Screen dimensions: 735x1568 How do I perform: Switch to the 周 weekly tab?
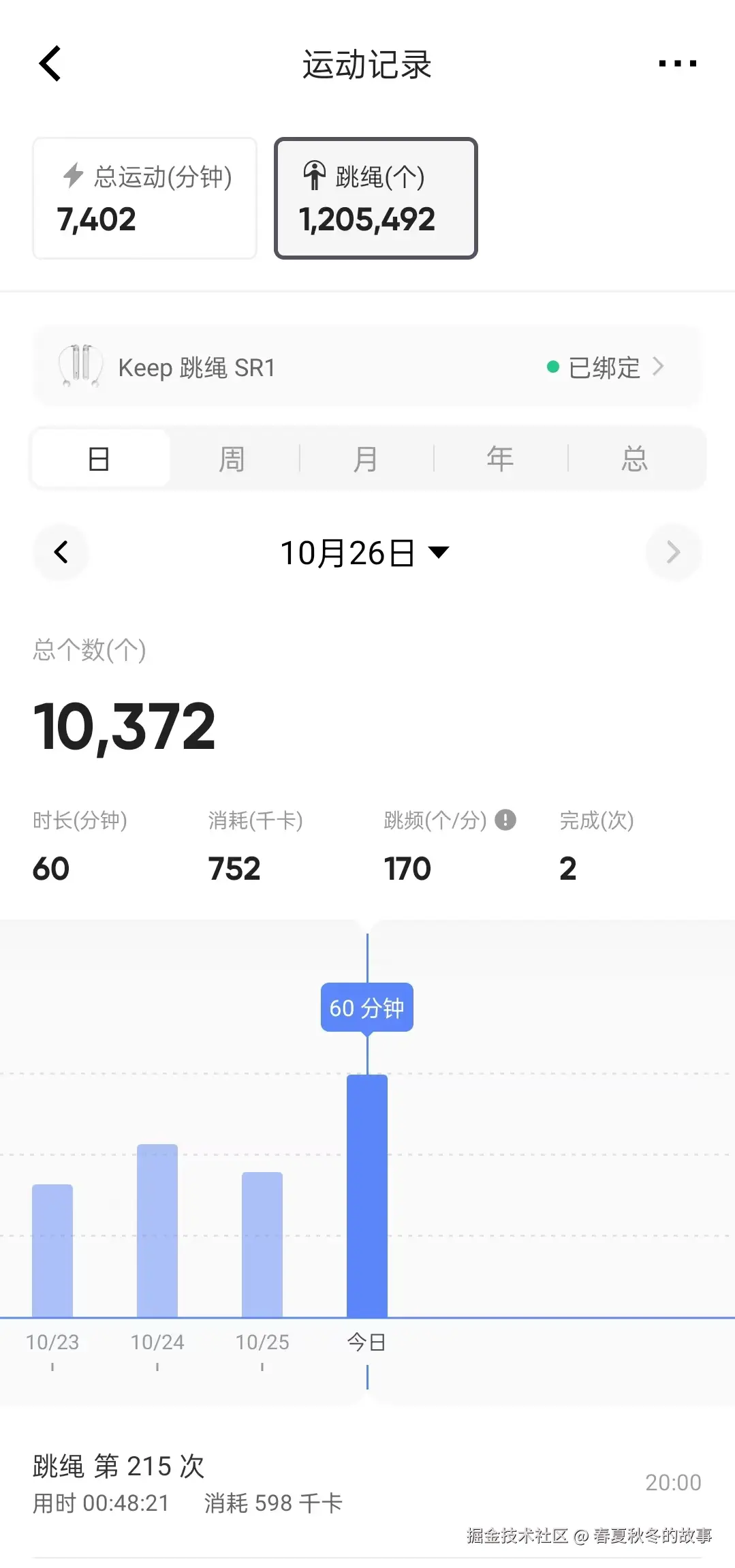pos(232,458)
